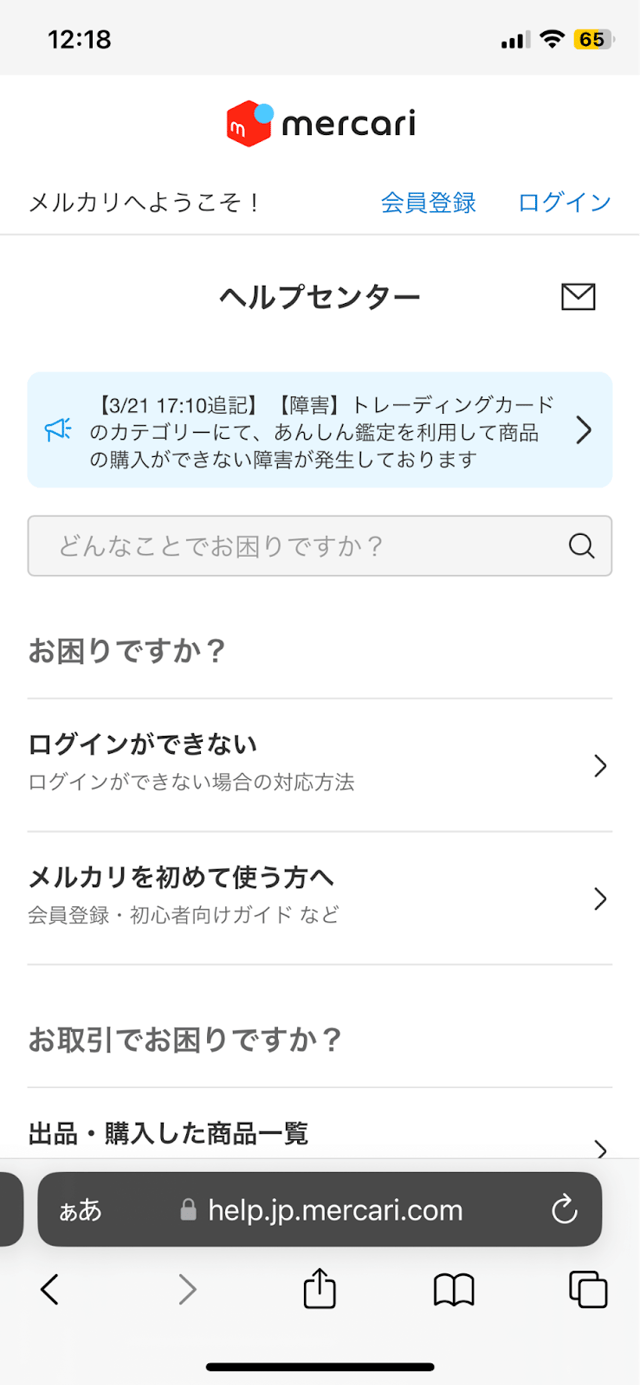View open Safari tabs

click(x=588, y=1290)
